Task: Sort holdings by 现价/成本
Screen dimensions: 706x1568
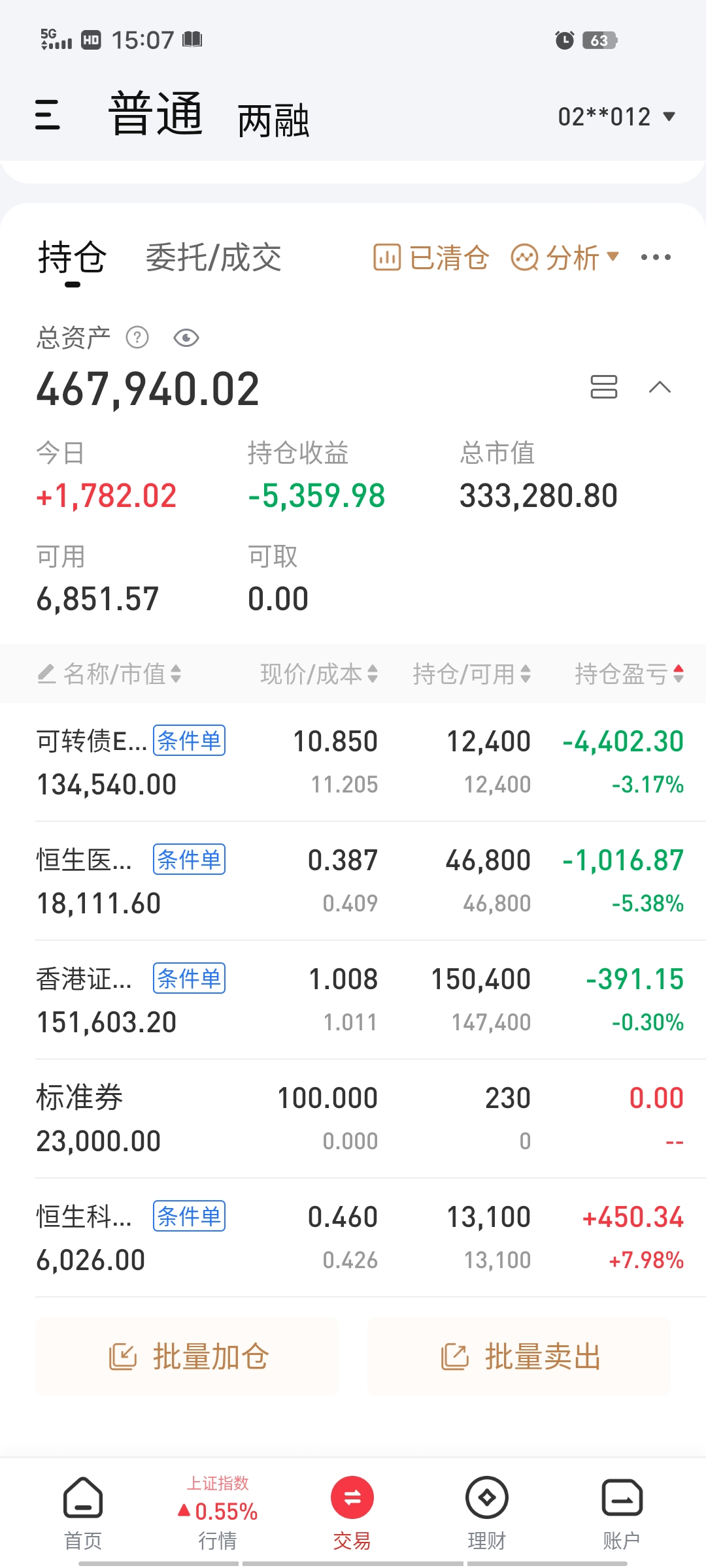Action: click(x=319, y=674)
